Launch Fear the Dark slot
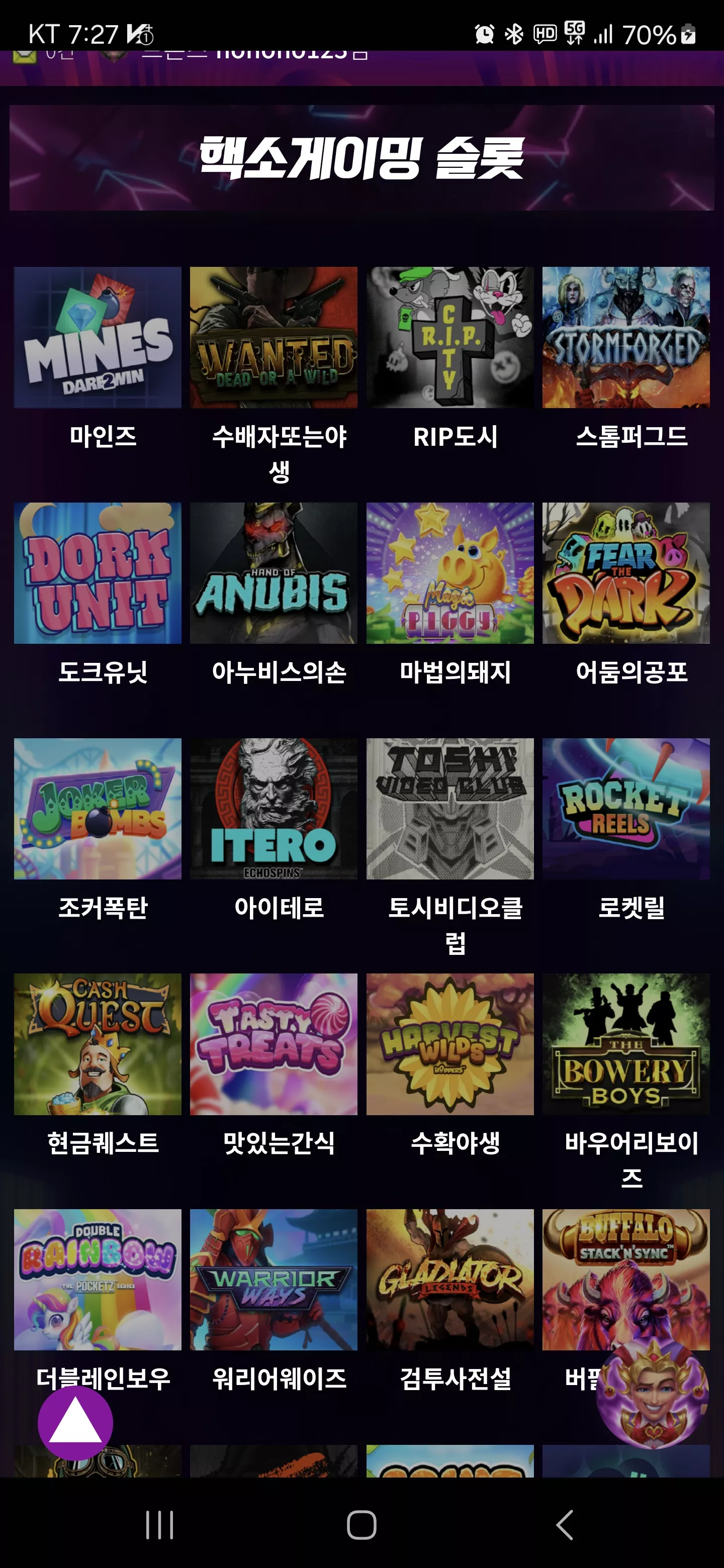The height and width of the screenshot is (1568, 724). pos(626,573)
